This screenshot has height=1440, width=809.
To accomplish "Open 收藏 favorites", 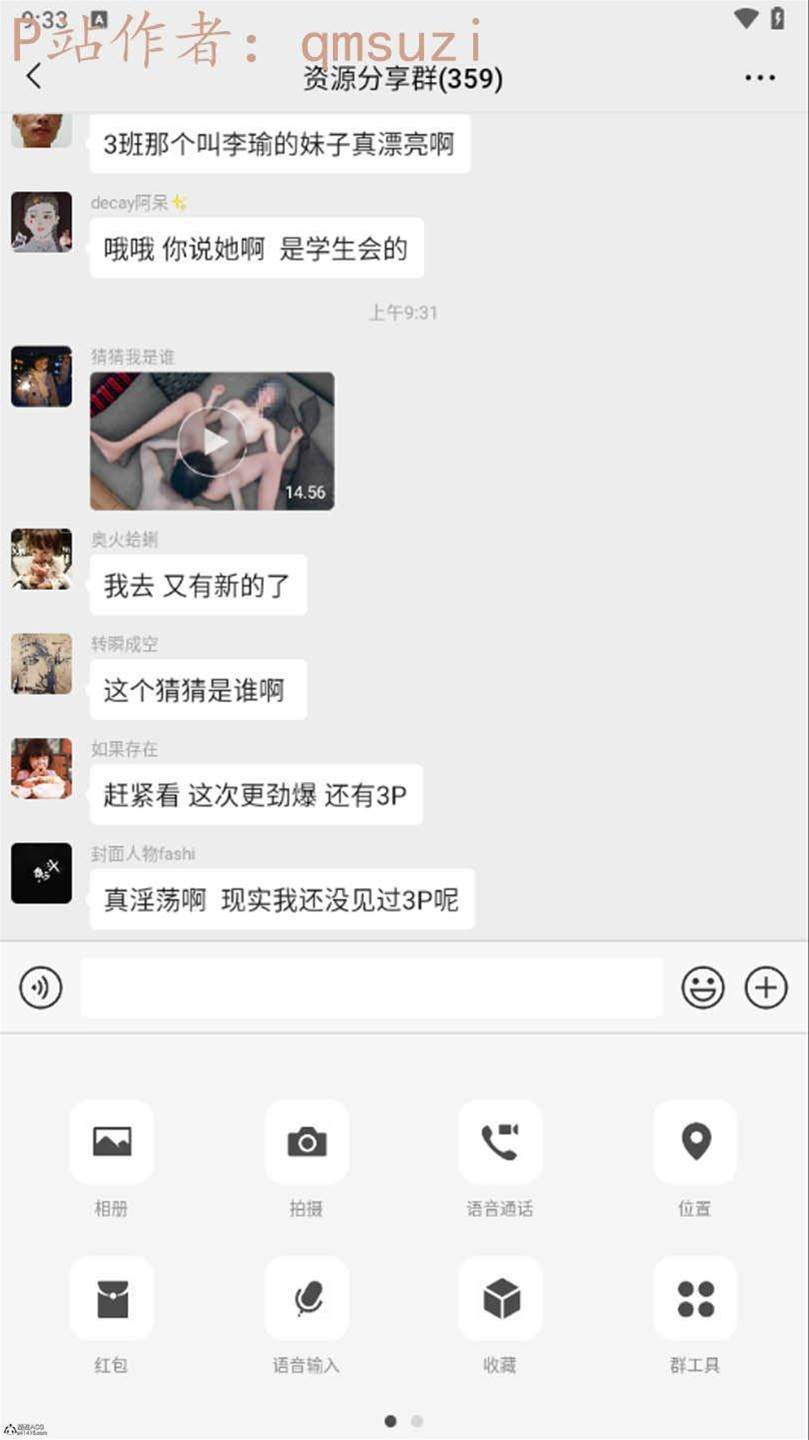I will point(500,1299).
